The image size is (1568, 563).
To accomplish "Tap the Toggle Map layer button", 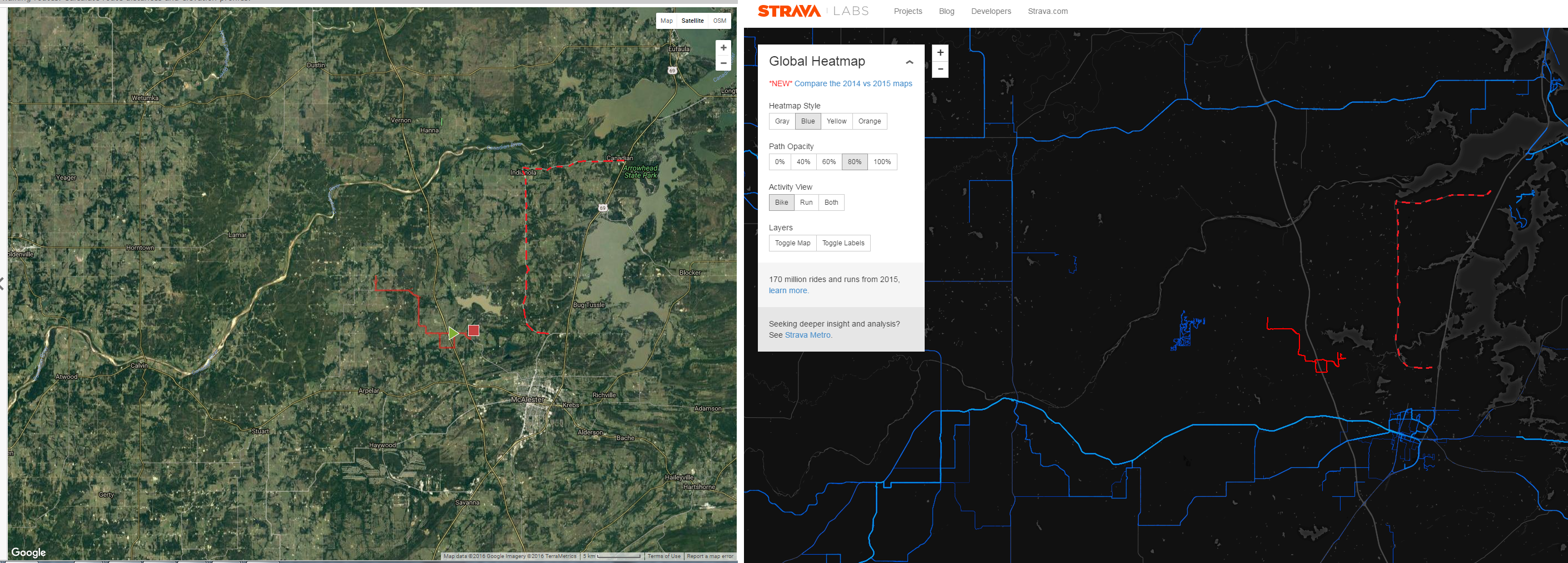I will (x=792, y=243).
